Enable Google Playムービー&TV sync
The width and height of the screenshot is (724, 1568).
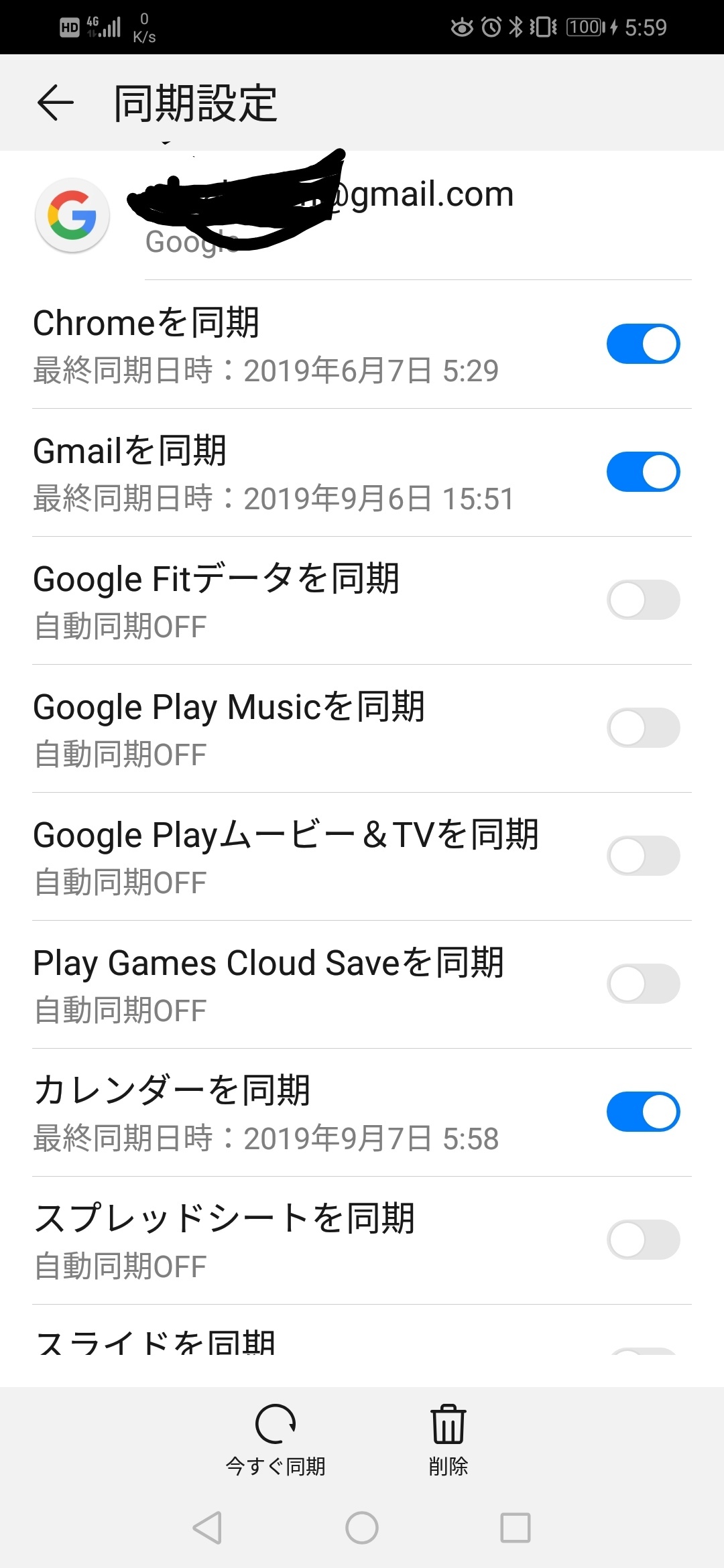coord(643,856)
